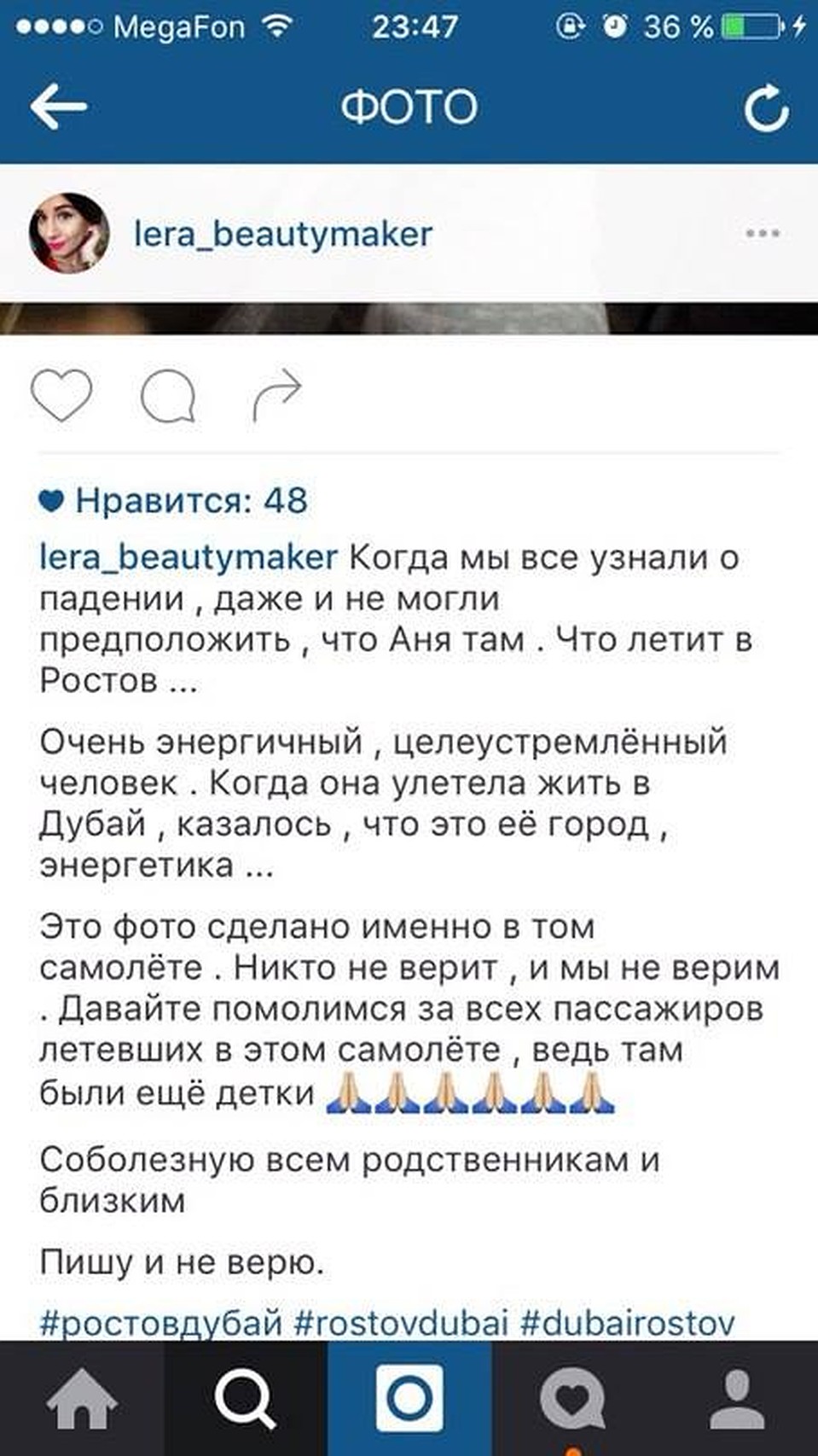818x1456 pixels.
Task: Comment on this post
Action: [x=168, y=395]
